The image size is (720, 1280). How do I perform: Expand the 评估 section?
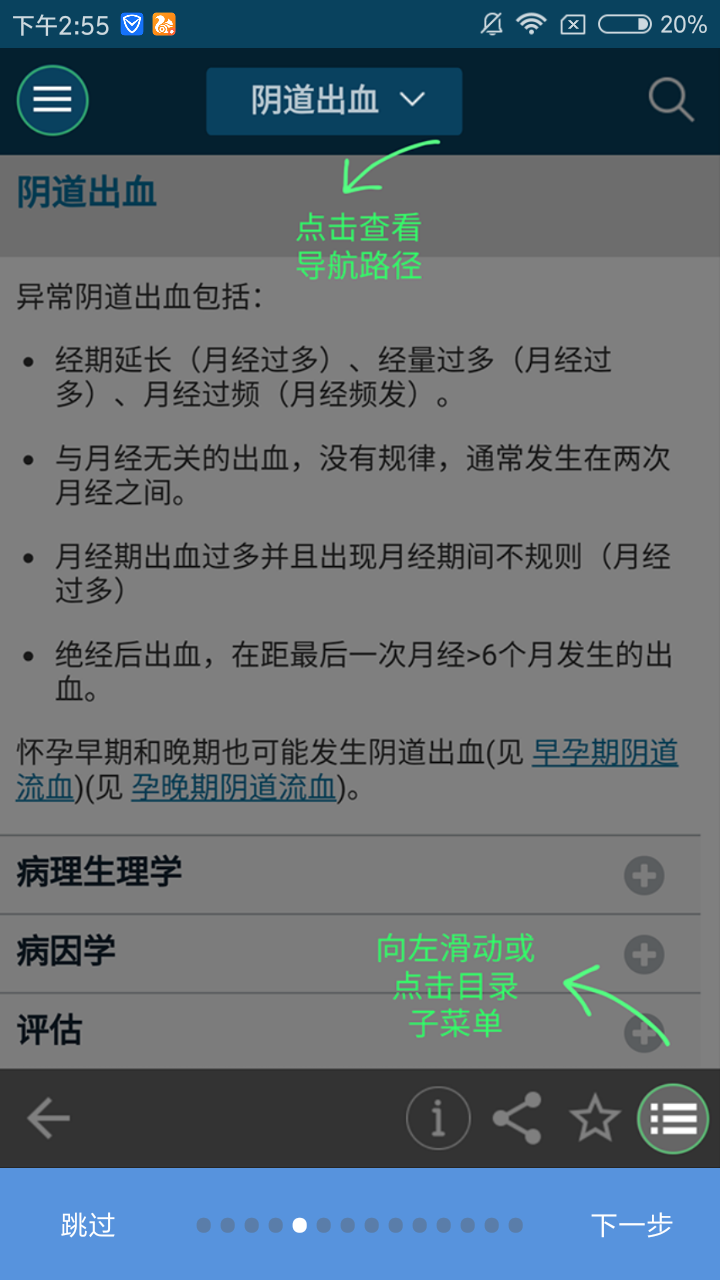pos(644,1031)
